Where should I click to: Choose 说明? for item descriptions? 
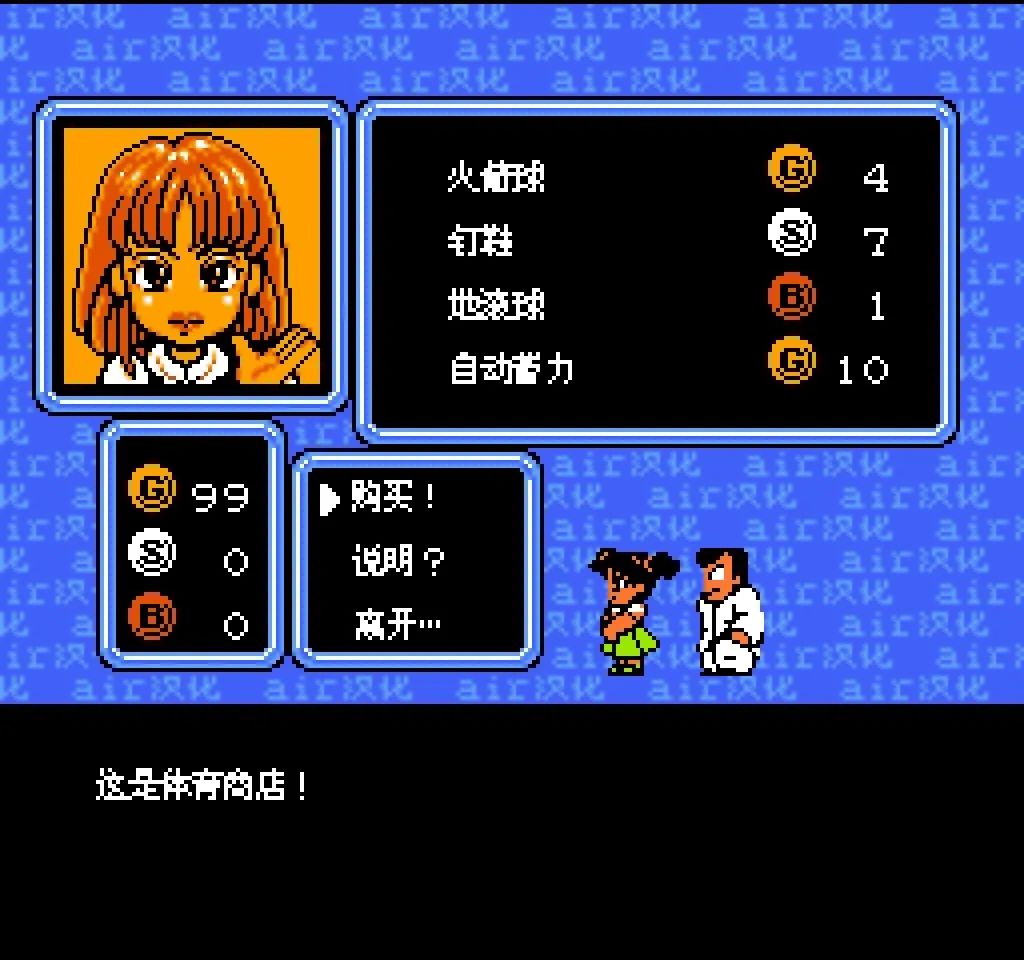click(x=396, y=562)
